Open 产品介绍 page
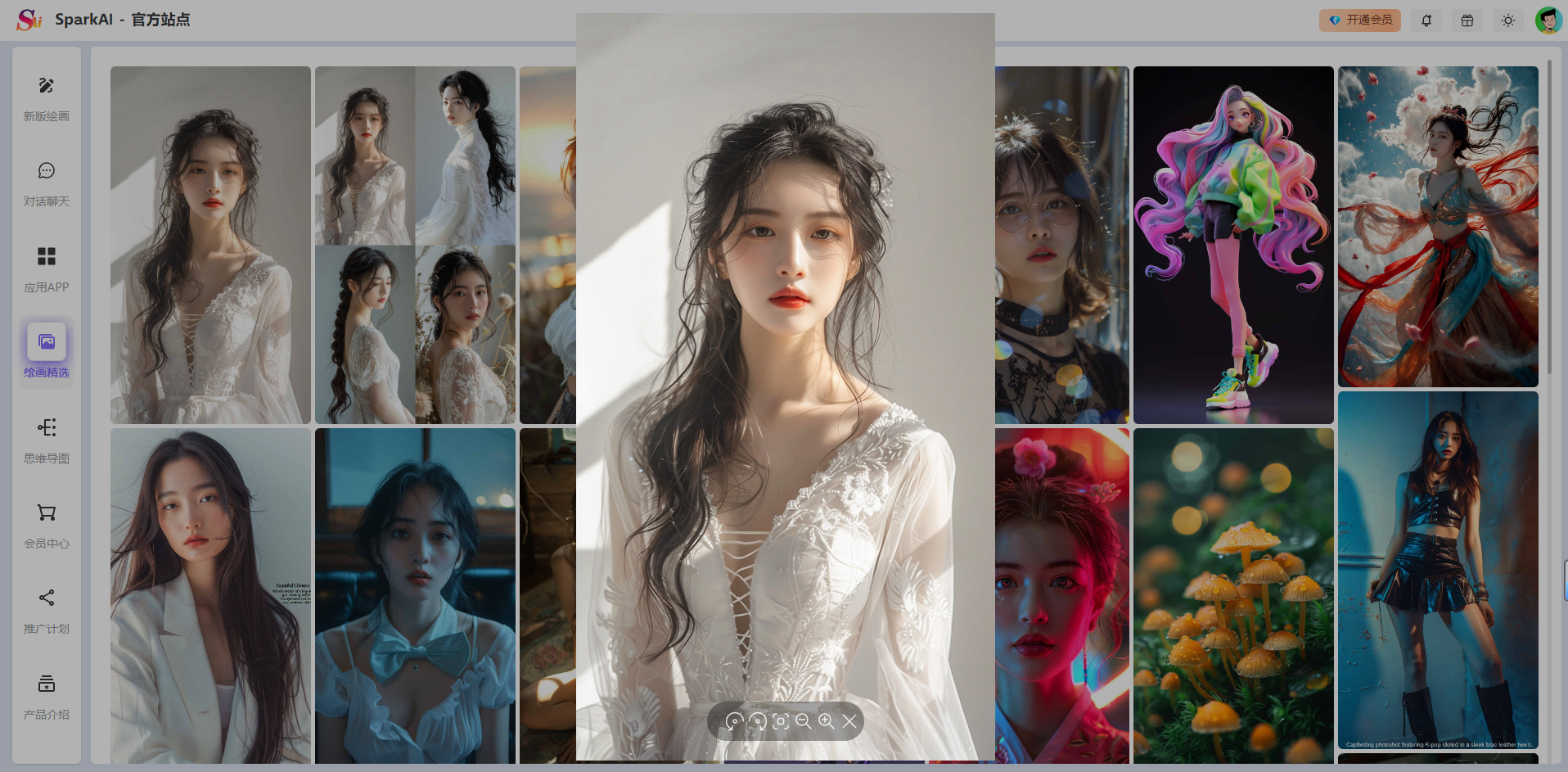 pyautogui.click(x=47, y=698)
